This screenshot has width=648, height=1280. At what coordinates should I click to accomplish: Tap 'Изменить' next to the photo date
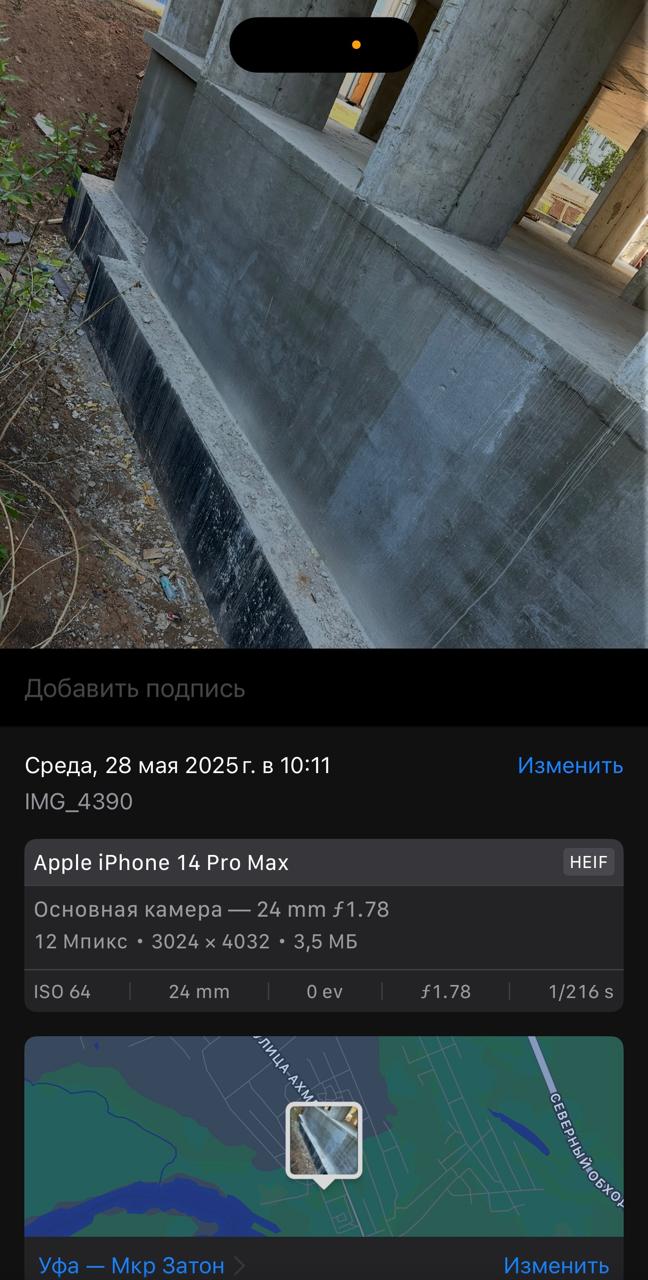[x=570, y=766]
